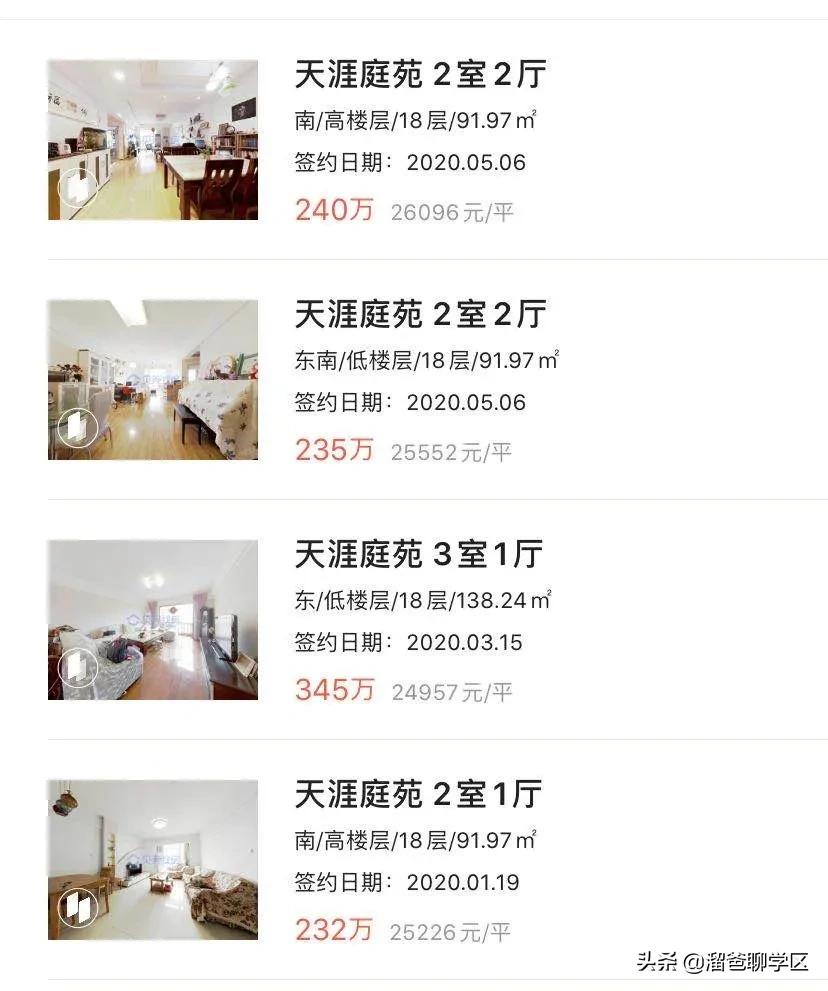This screenshot has width=828, height=991.
Task: Click the second listing's bedroom photo thumbnail
Action: [x=152, y=380]
